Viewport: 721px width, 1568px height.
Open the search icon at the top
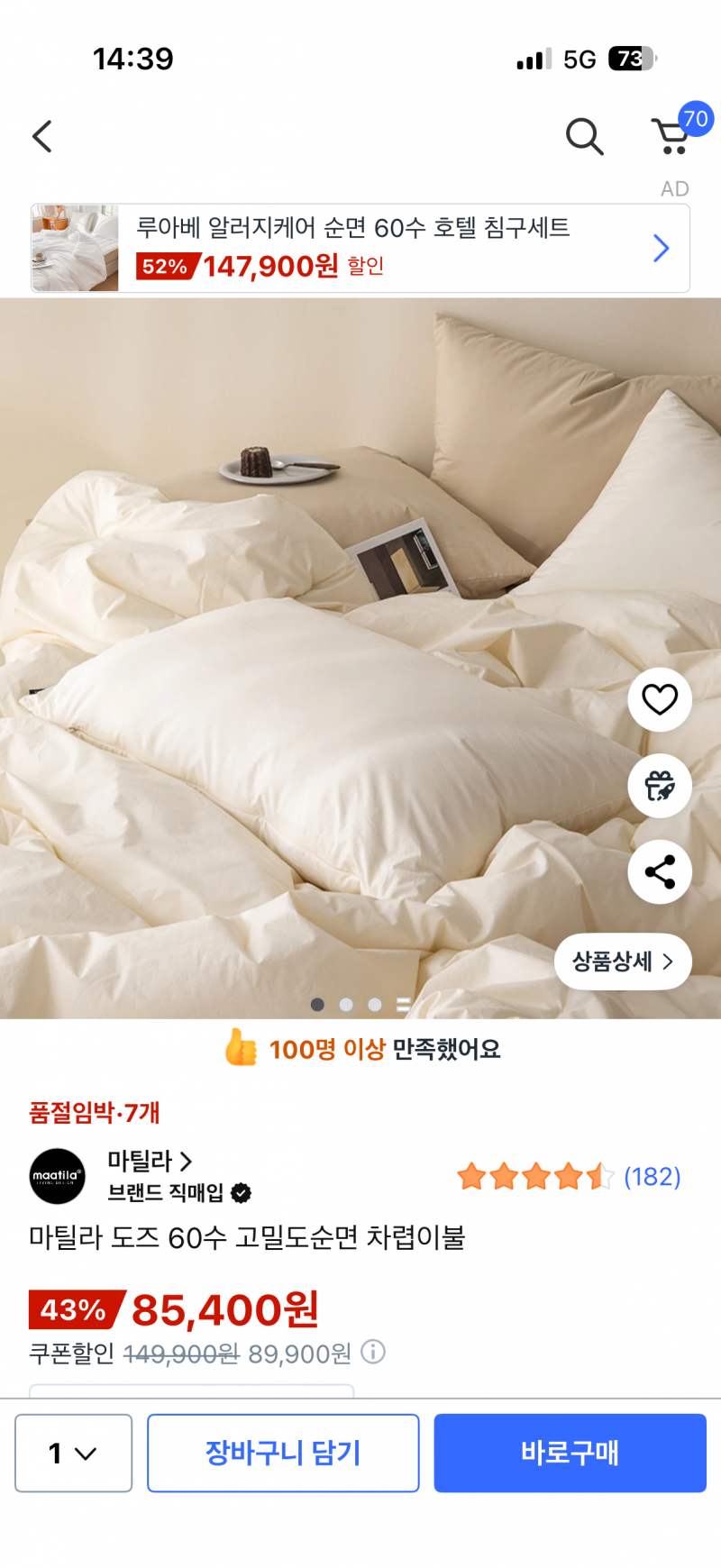point(585,136)
